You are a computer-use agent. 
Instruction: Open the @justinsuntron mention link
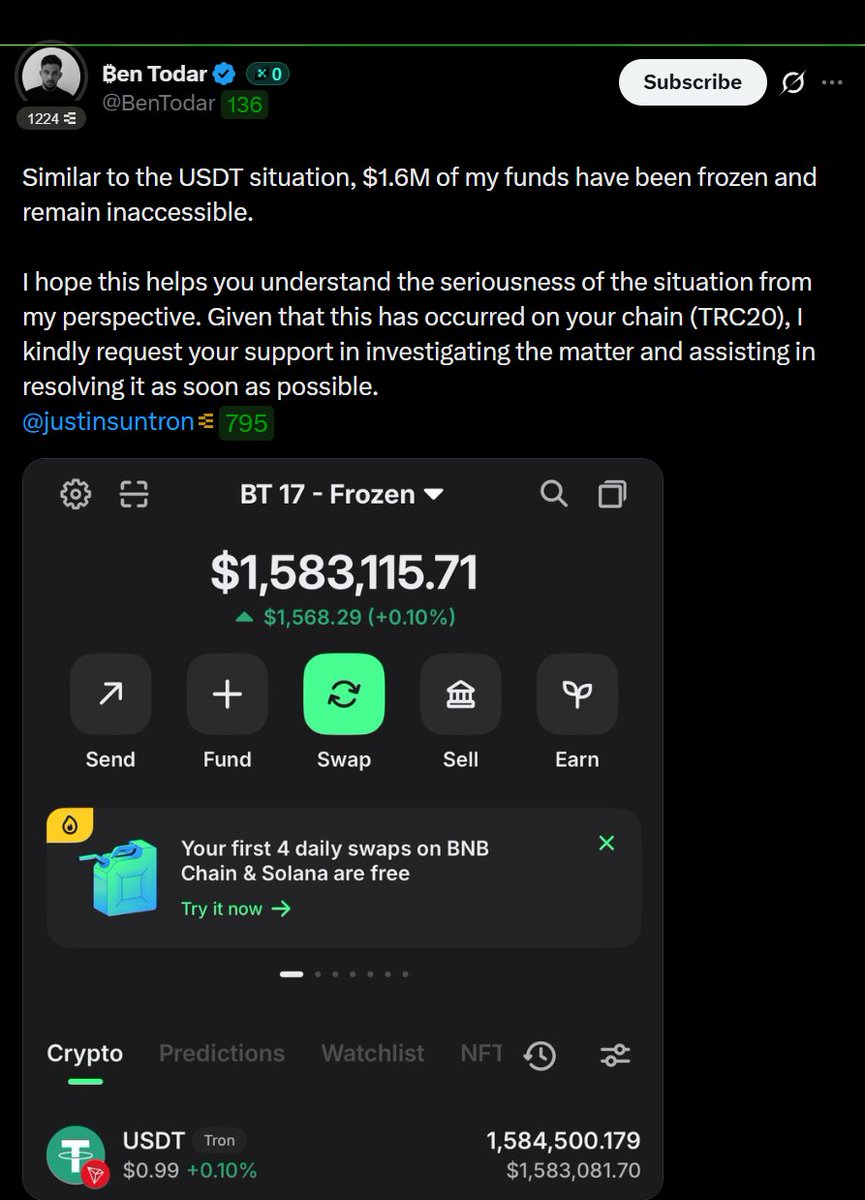click(108, 422)
